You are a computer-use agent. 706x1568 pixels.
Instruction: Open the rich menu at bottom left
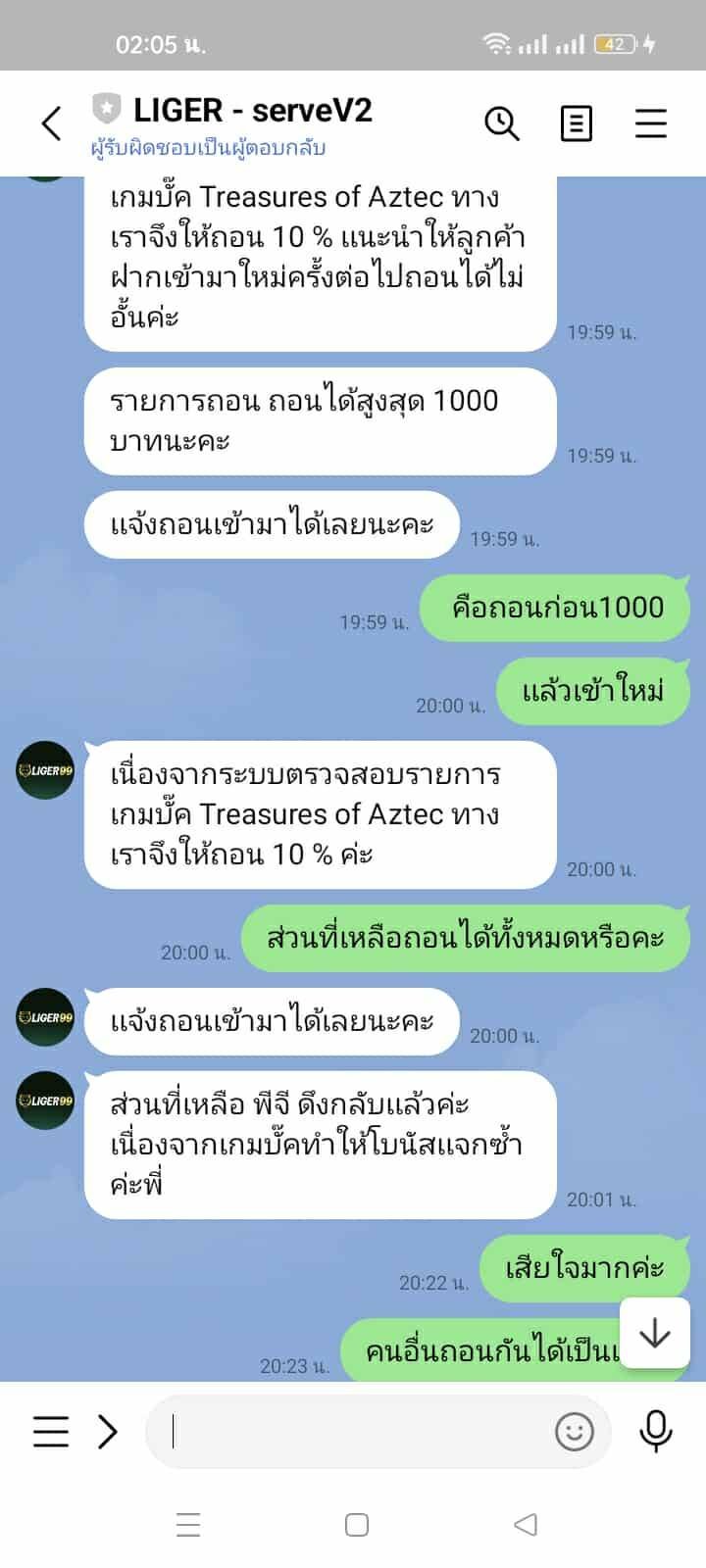pos(51,1432)
